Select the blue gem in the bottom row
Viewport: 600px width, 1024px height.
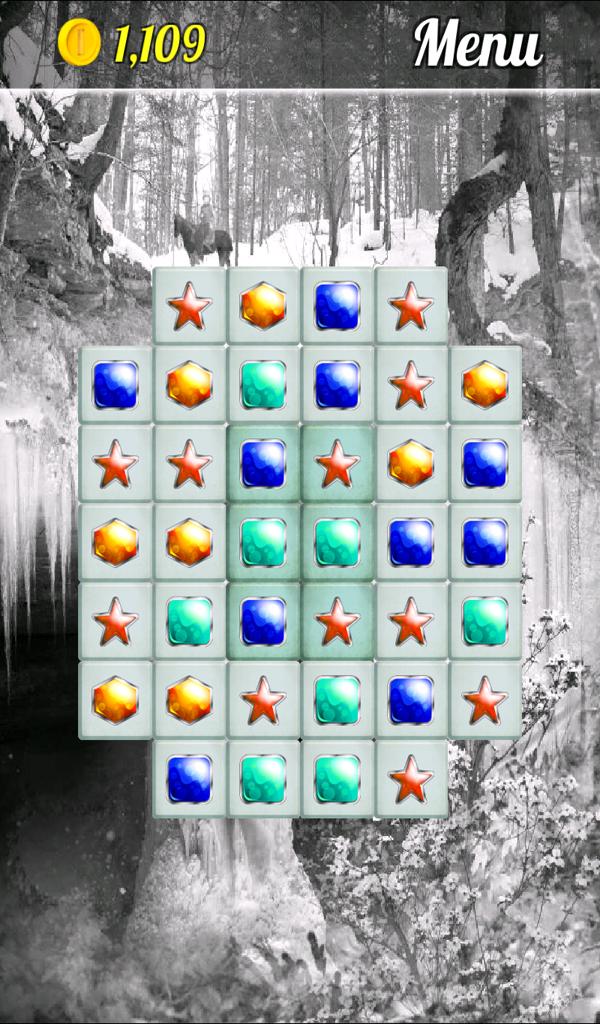click(189, 779)
